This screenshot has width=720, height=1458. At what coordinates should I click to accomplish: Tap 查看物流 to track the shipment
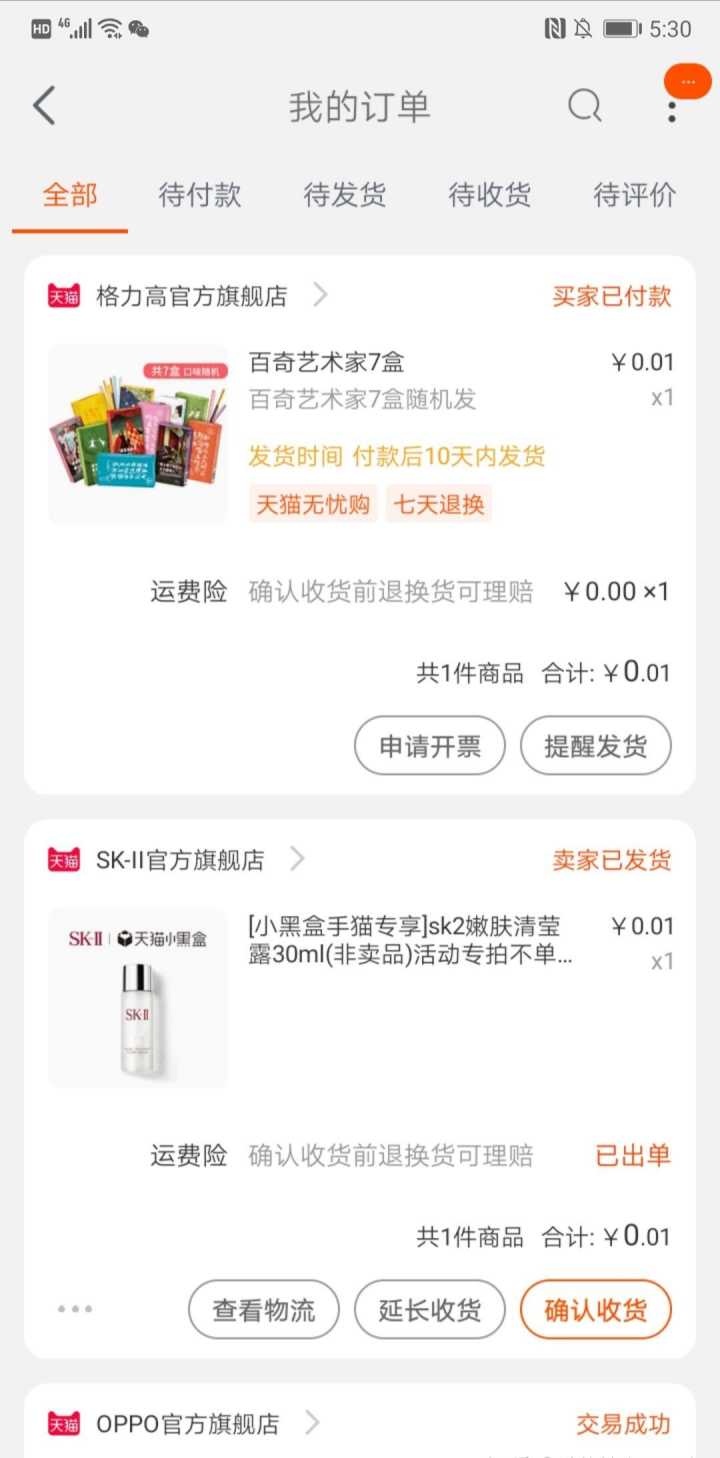point(264,1310)
